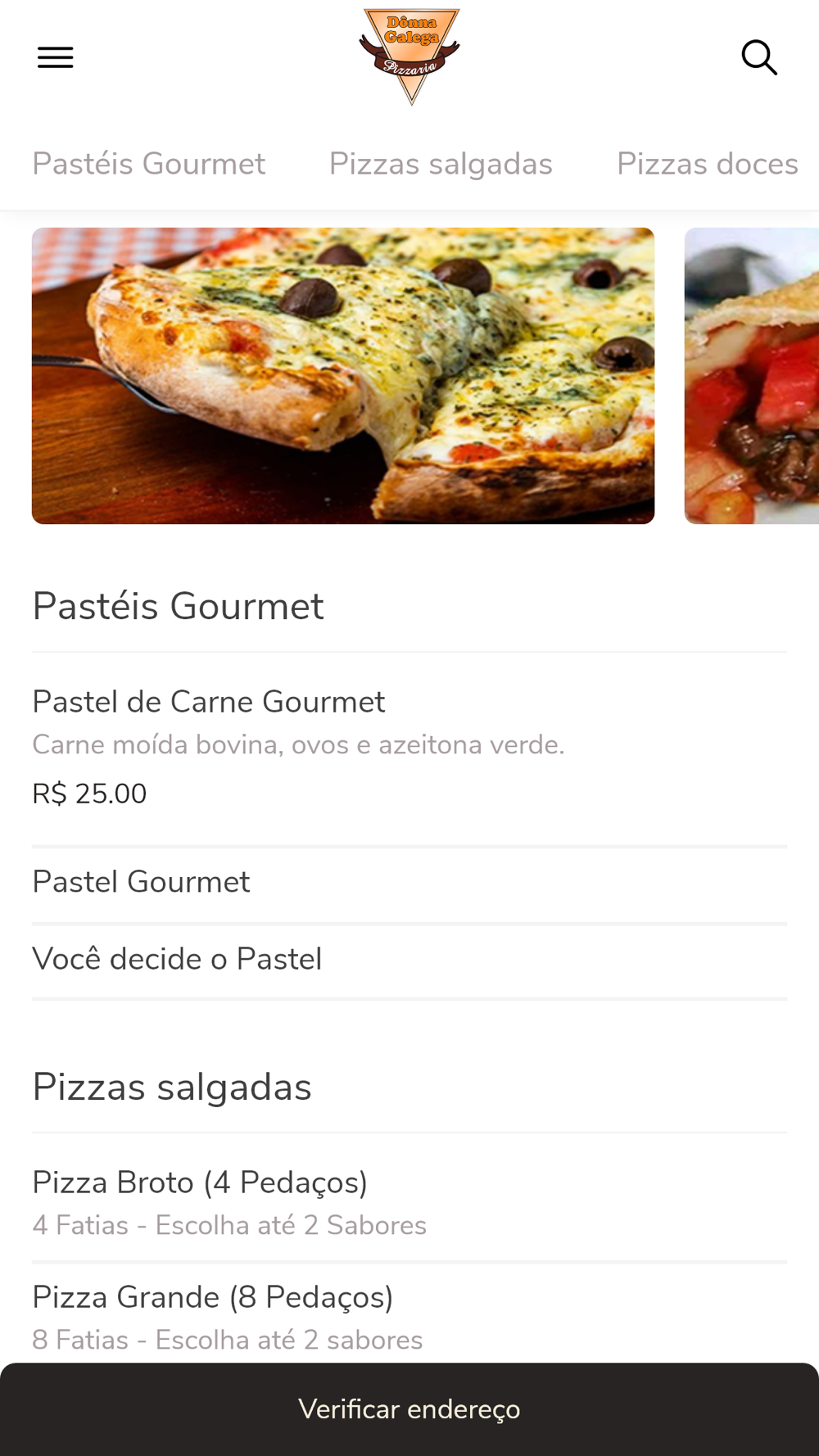Open the cheese pizza banner image
819x1456 pixels.
click(343, 376)
